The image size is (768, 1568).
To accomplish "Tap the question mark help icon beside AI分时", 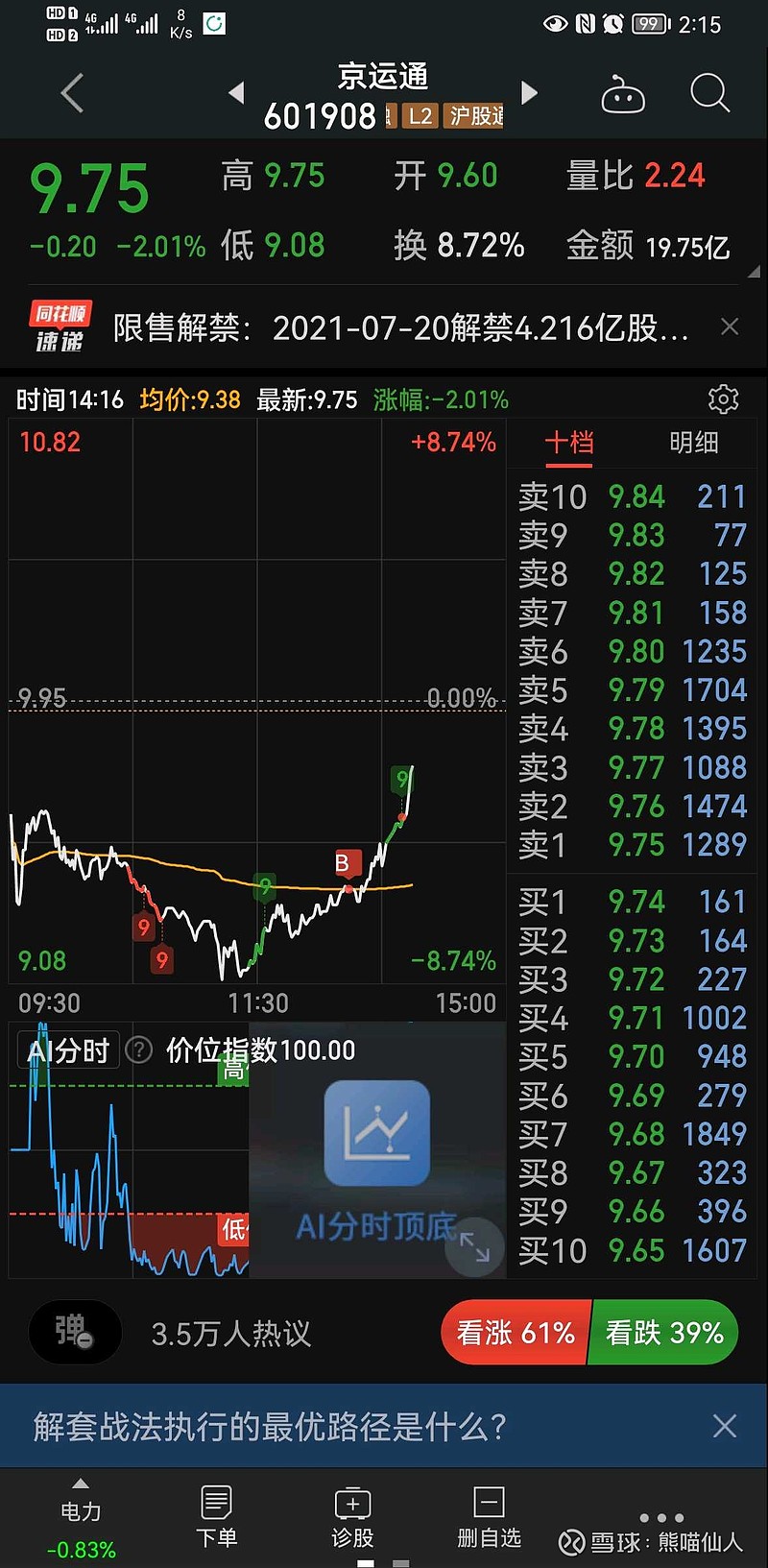I will click(x=140, y=1050).
